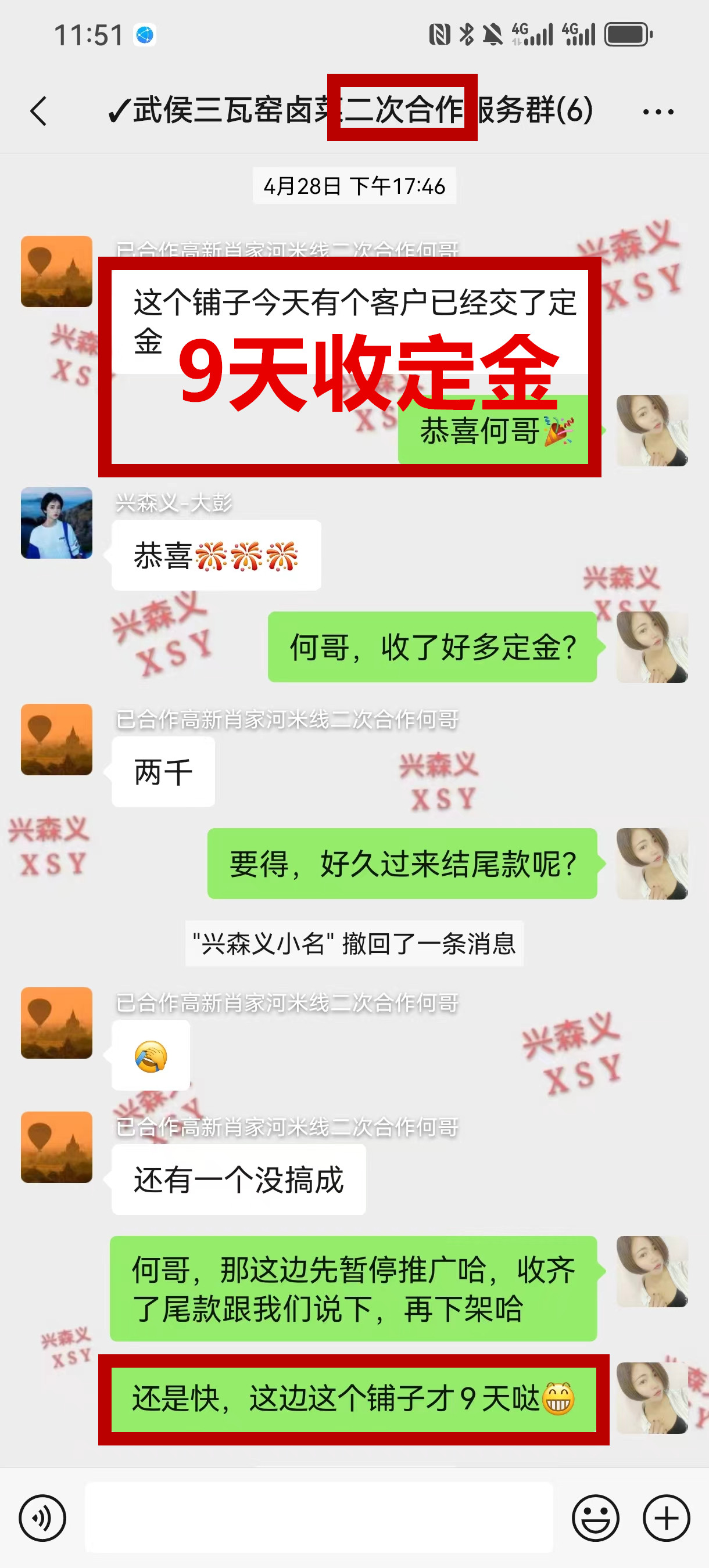Screen dimensions: 709x1568
Task: Open avatar next to 何哥，收了好多定金 message
Action: tap(651, 647)
